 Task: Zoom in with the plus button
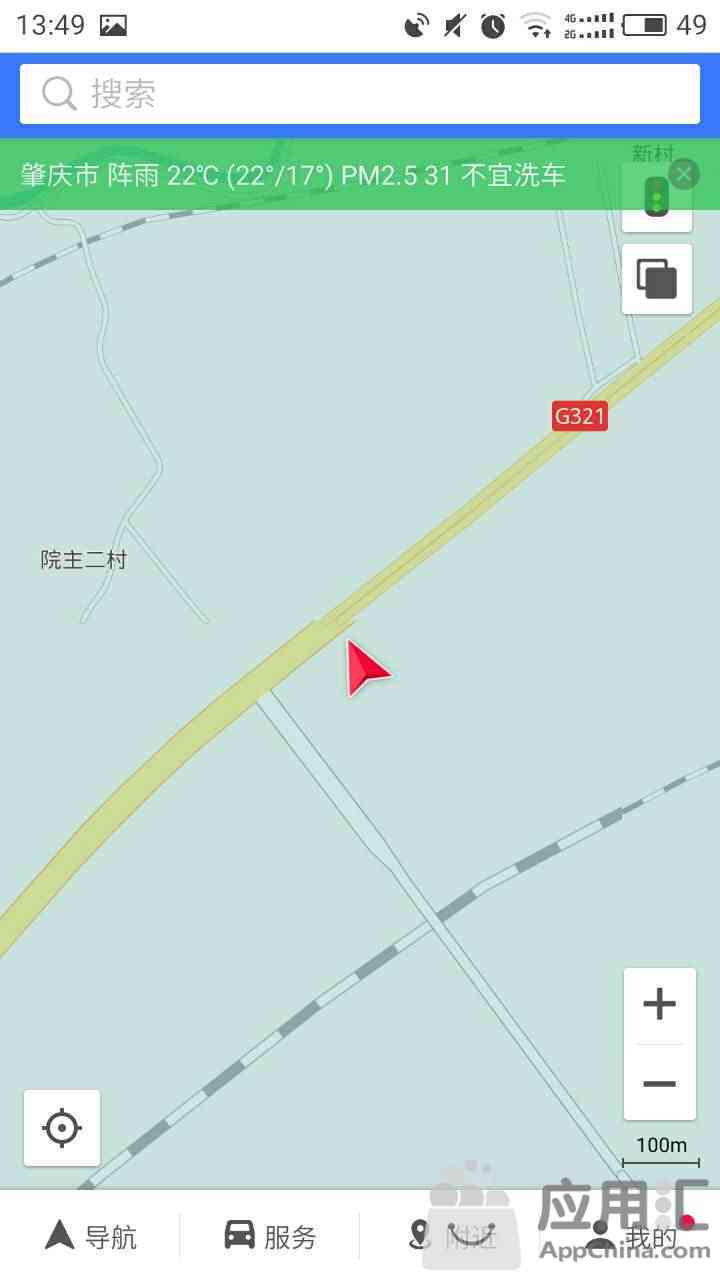659,1004
